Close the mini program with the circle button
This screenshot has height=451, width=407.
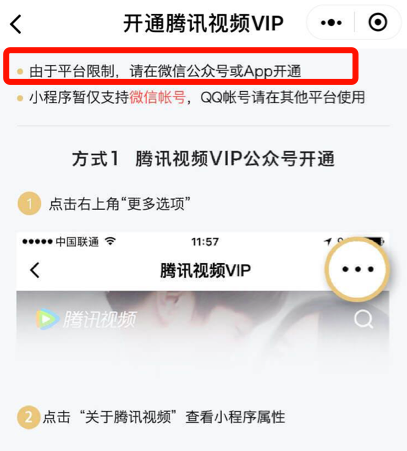click(x=378, y=22)
